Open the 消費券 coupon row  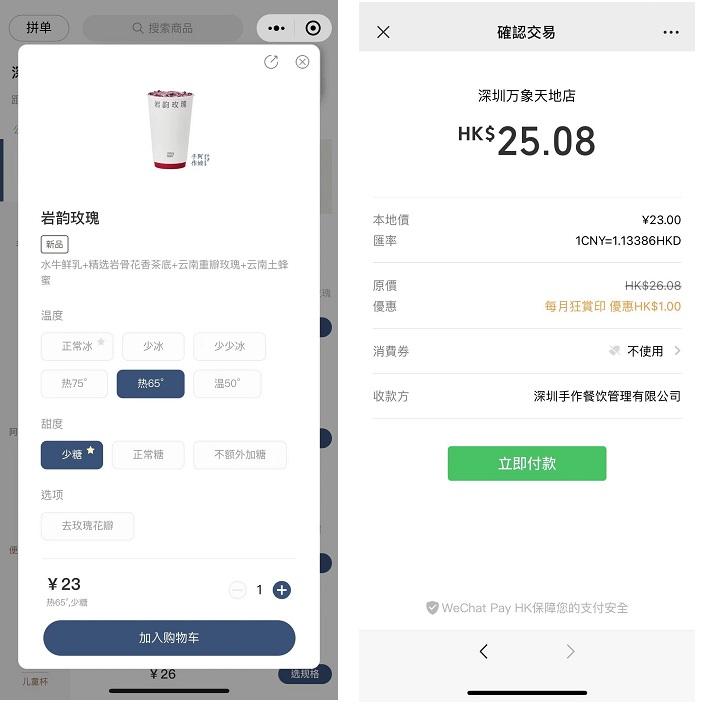527,351
